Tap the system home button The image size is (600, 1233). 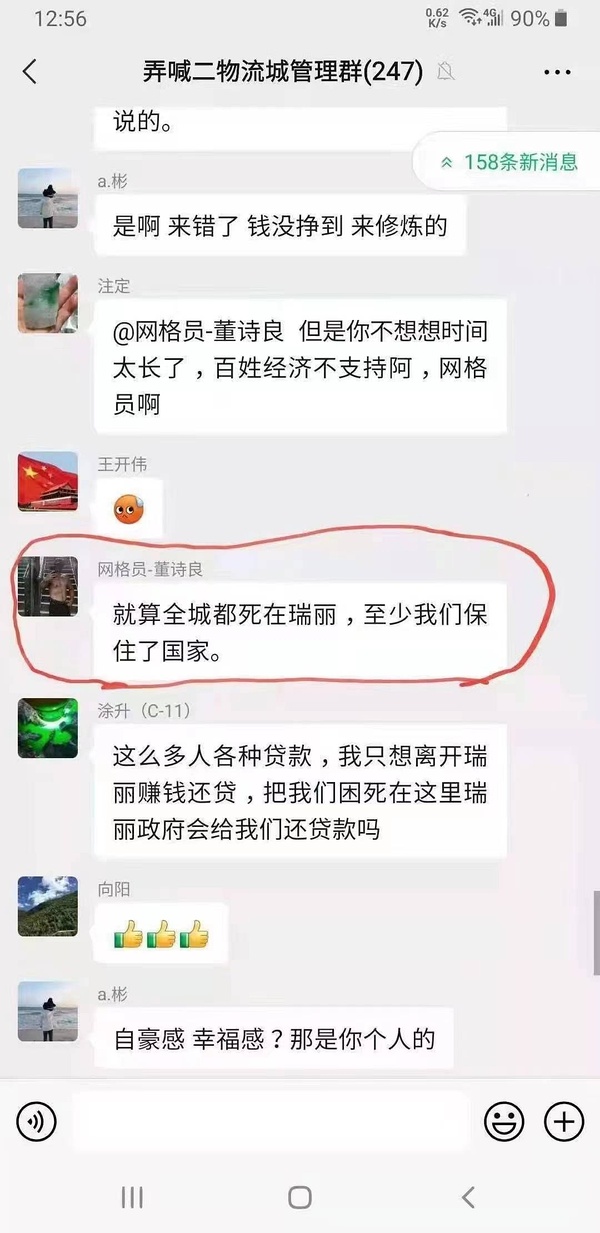click(x=300, y=1197)
